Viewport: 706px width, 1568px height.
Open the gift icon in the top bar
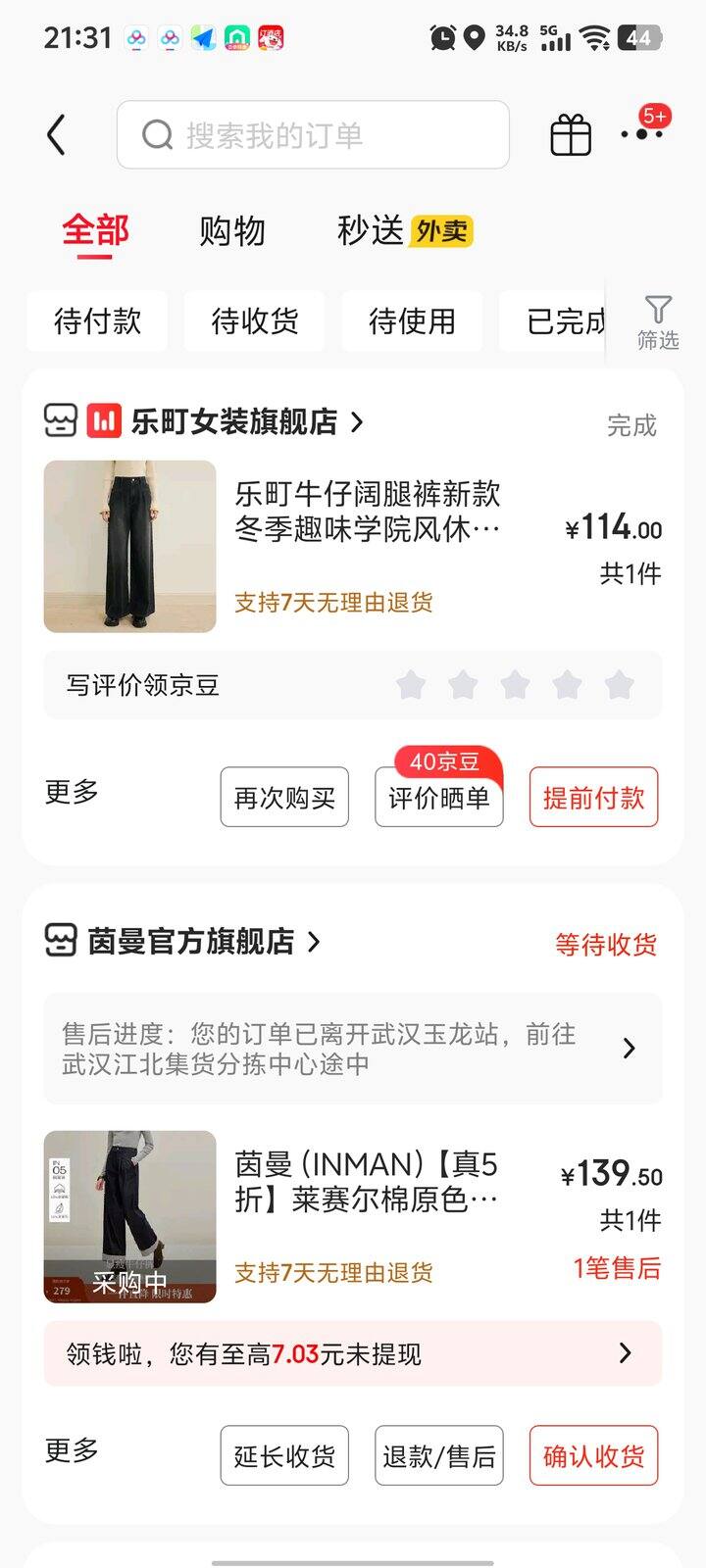pos(572,134)
